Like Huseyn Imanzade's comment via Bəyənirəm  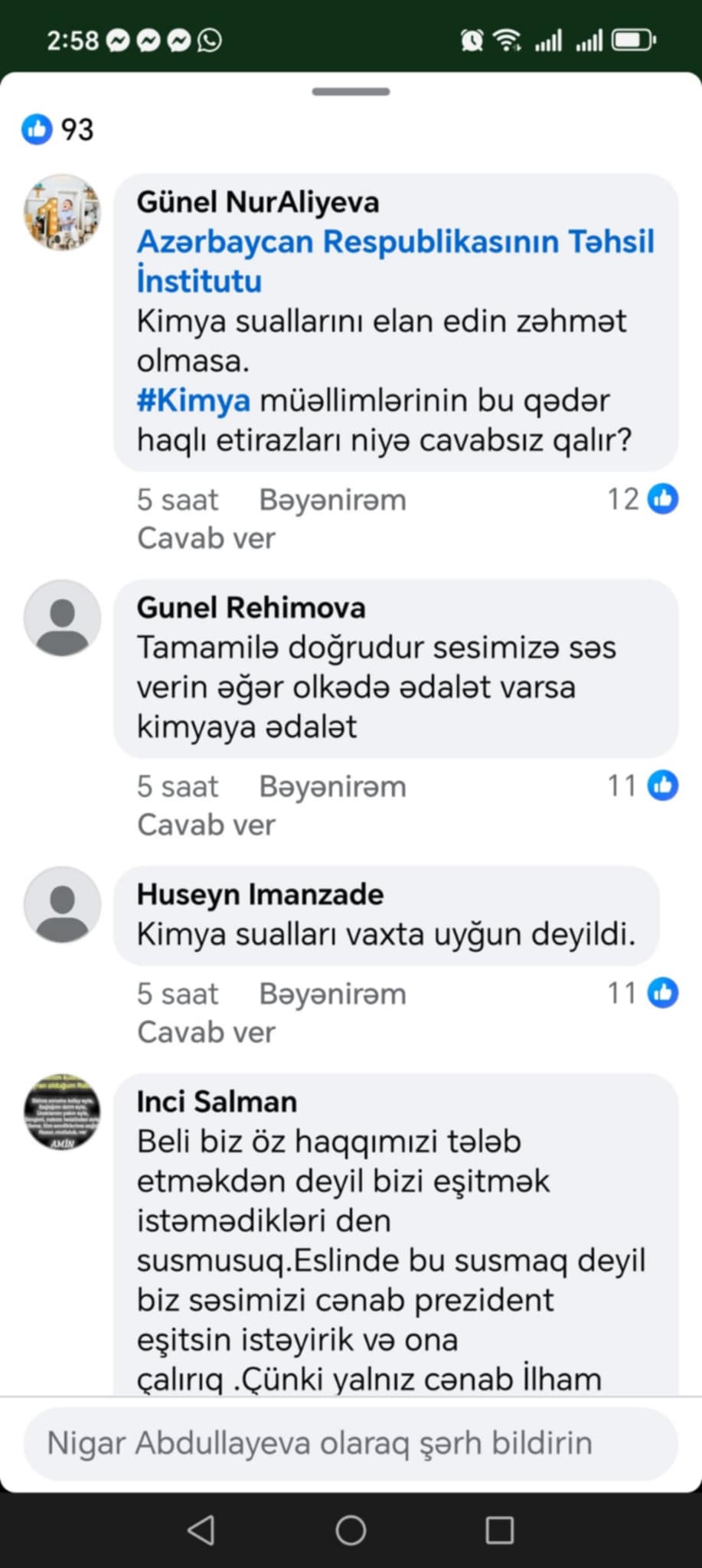pyautogui.click(x=332, y=994)
